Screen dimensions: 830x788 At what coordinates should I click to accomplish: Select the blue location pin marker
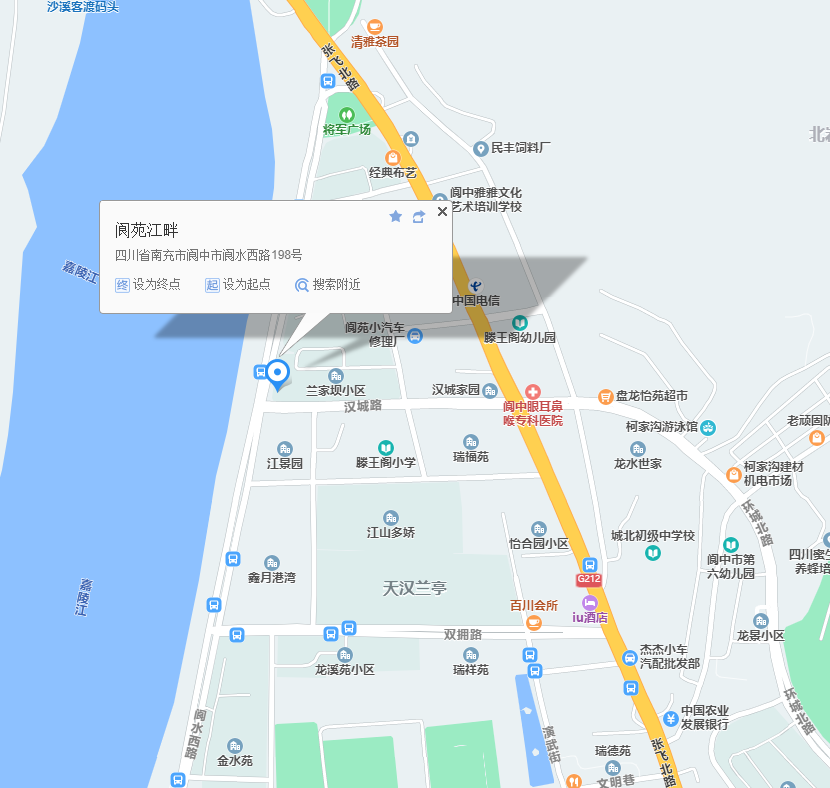pyautogui.click(x=279, y=373)
